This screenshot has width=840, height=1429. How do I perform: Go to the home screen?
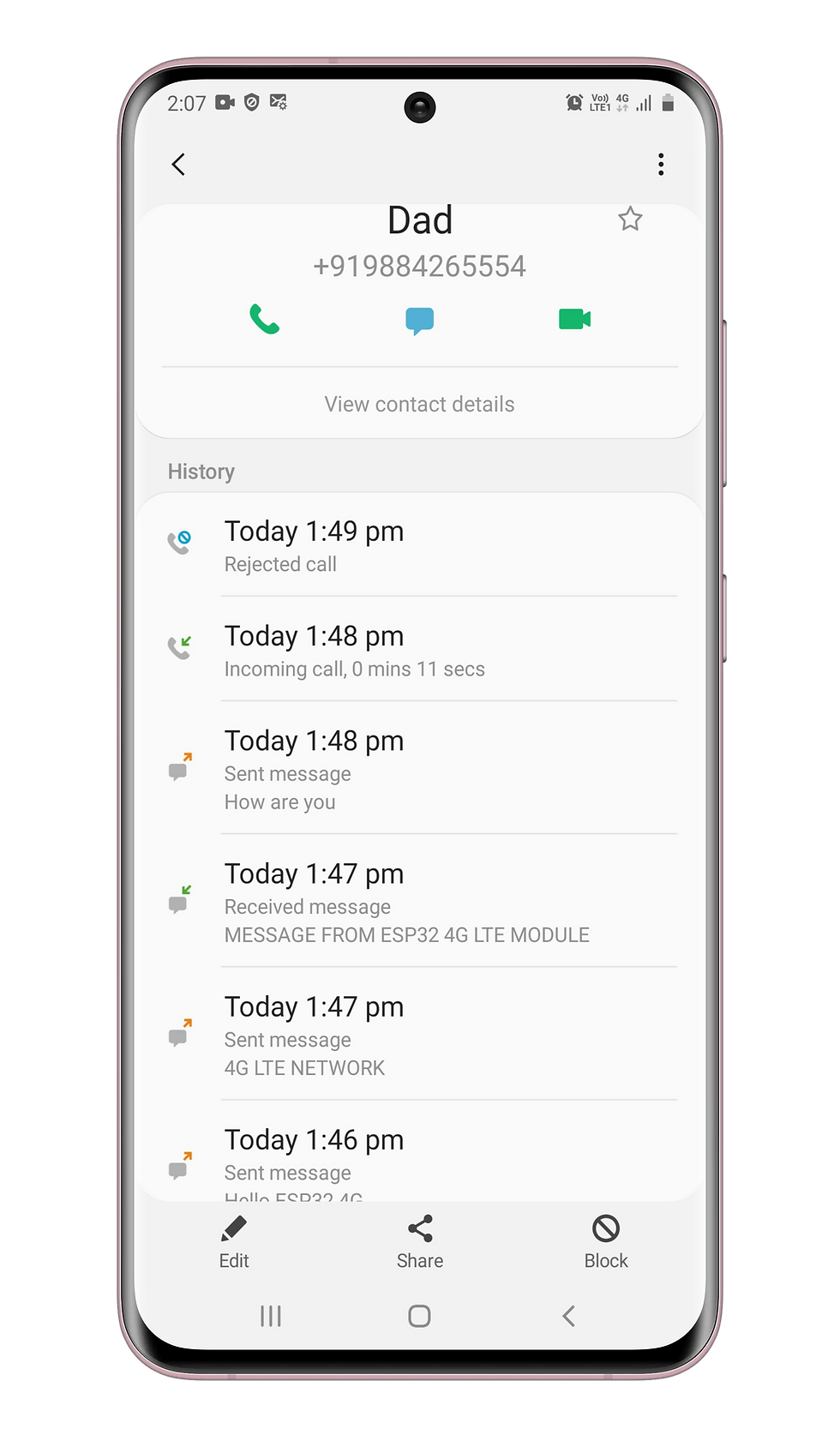tap(419, 1316)
